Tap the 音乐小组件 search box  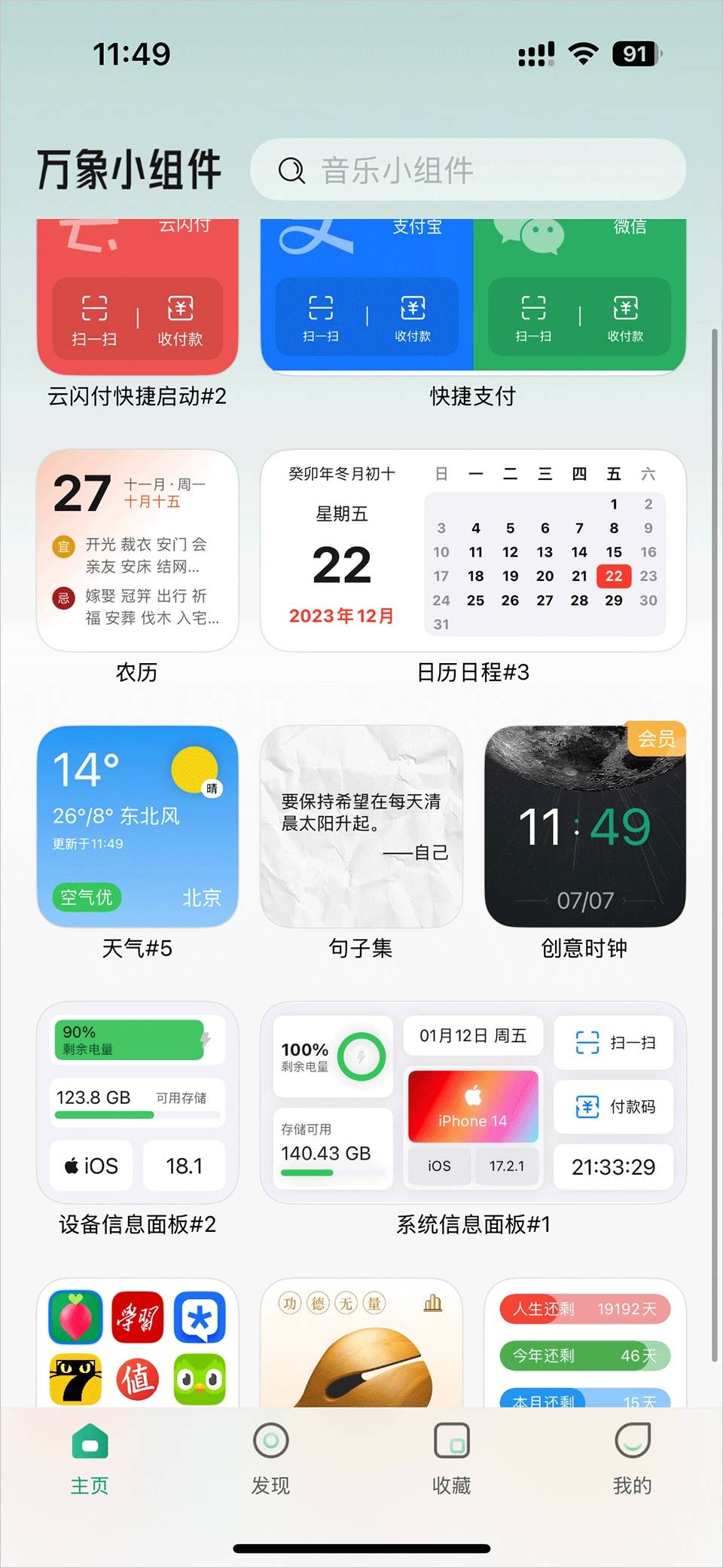click(x=467, y=170)
